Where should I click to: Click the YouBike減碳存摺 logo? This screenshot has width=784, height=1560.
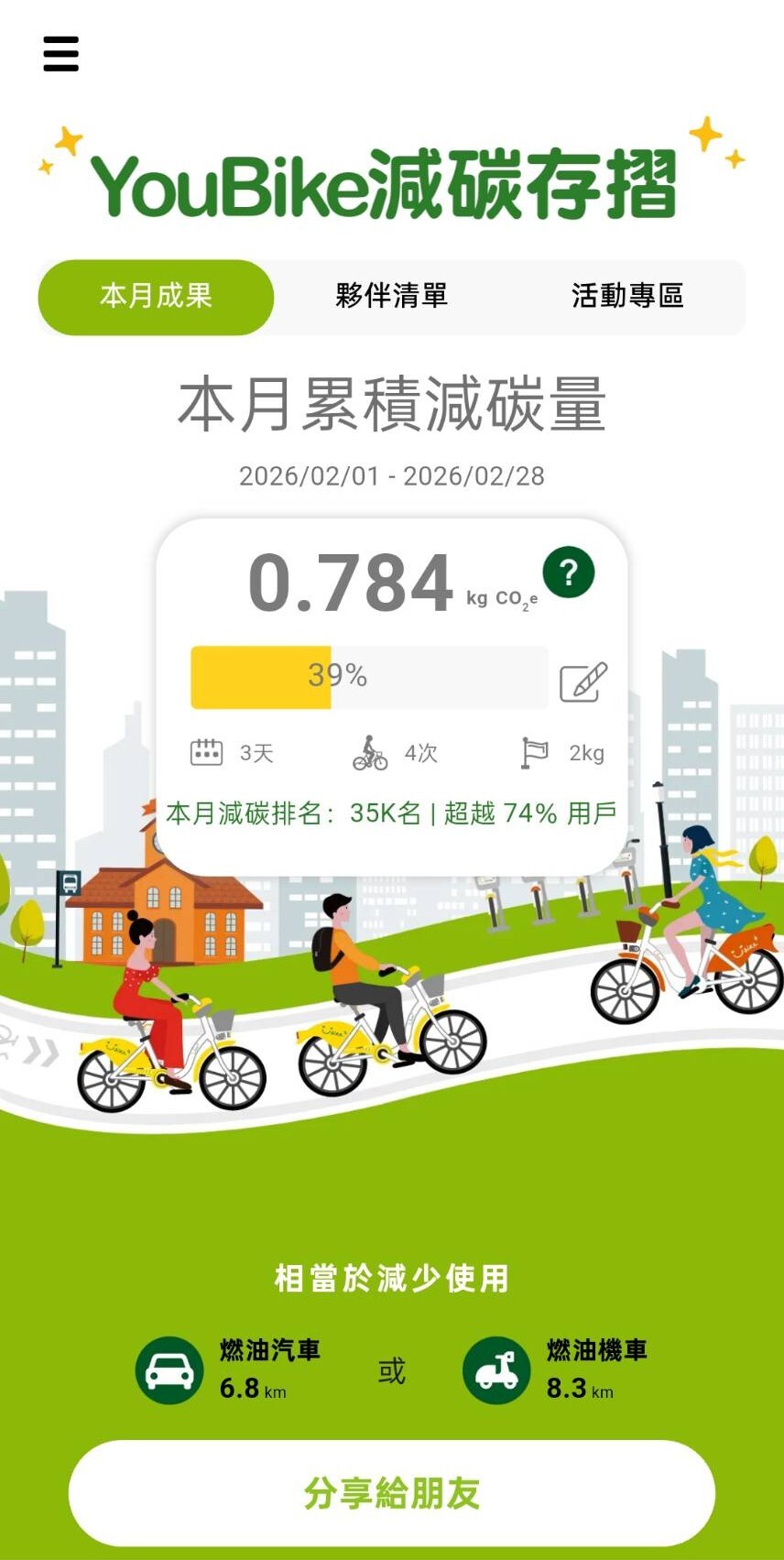[392, 181]
